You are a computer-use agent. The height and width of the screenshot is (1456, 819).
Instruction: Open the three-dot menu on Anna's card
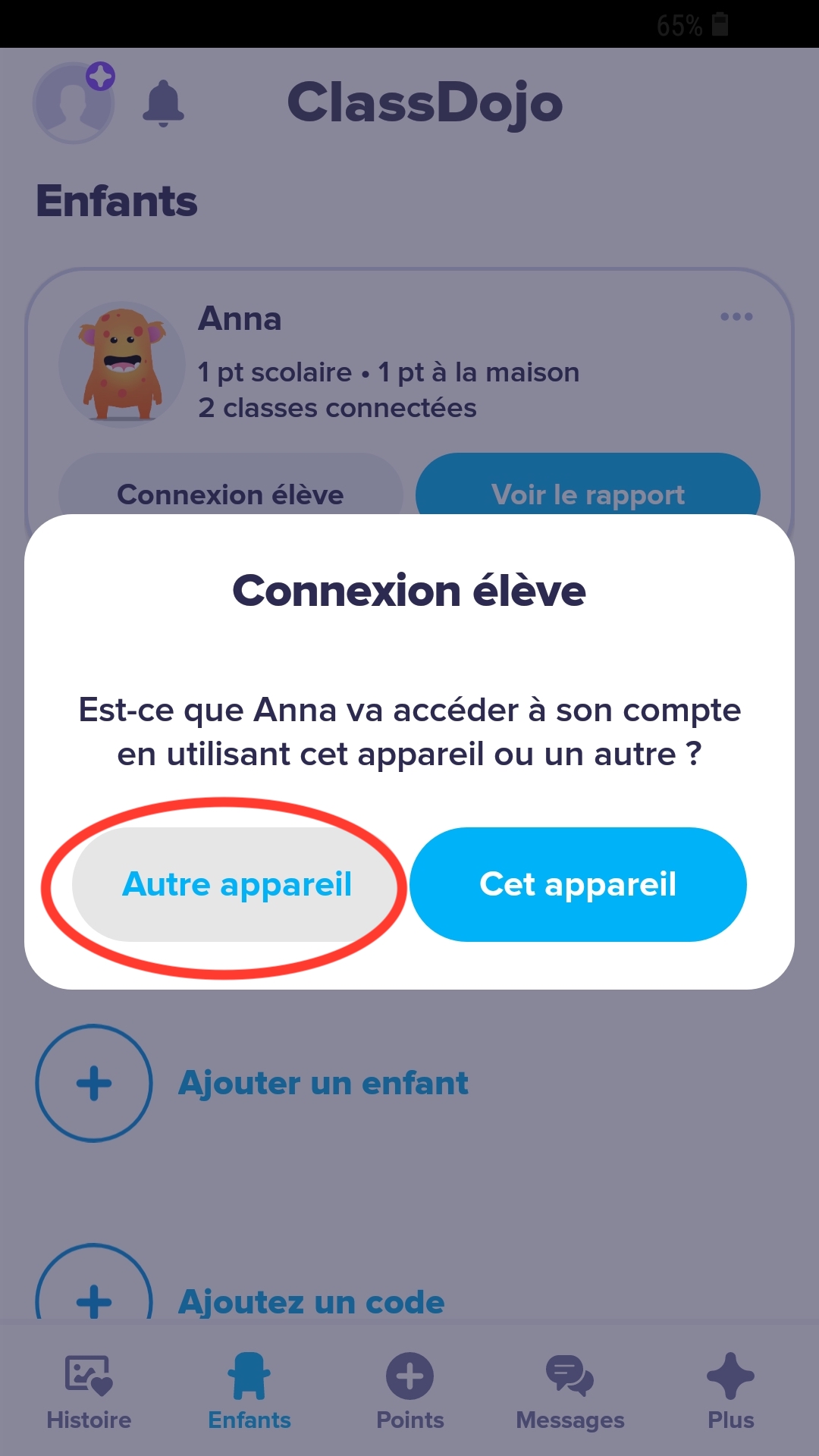click(x=736, y=316)
